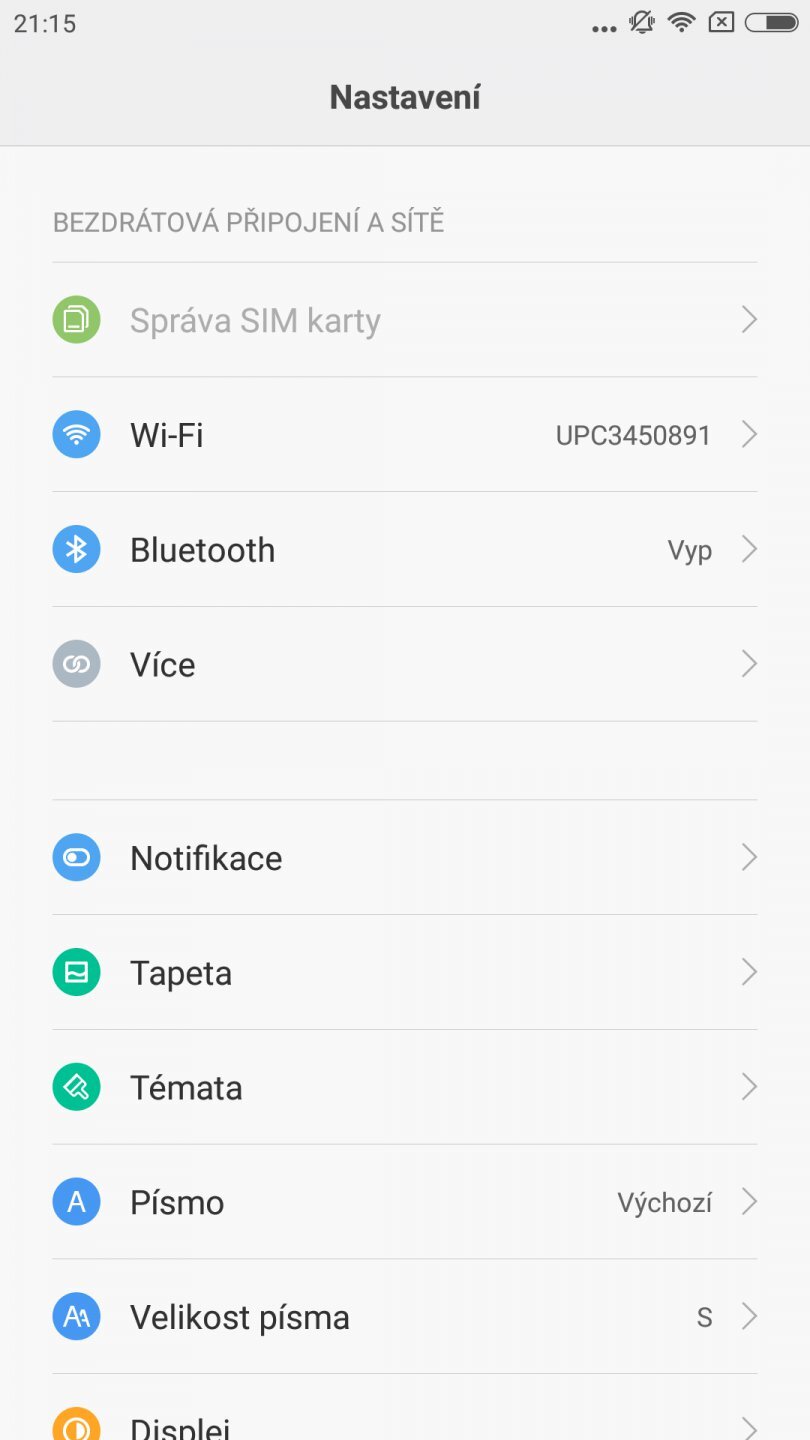
Task: Select the Velikost písma icon
Action: tap(76, 1317)
